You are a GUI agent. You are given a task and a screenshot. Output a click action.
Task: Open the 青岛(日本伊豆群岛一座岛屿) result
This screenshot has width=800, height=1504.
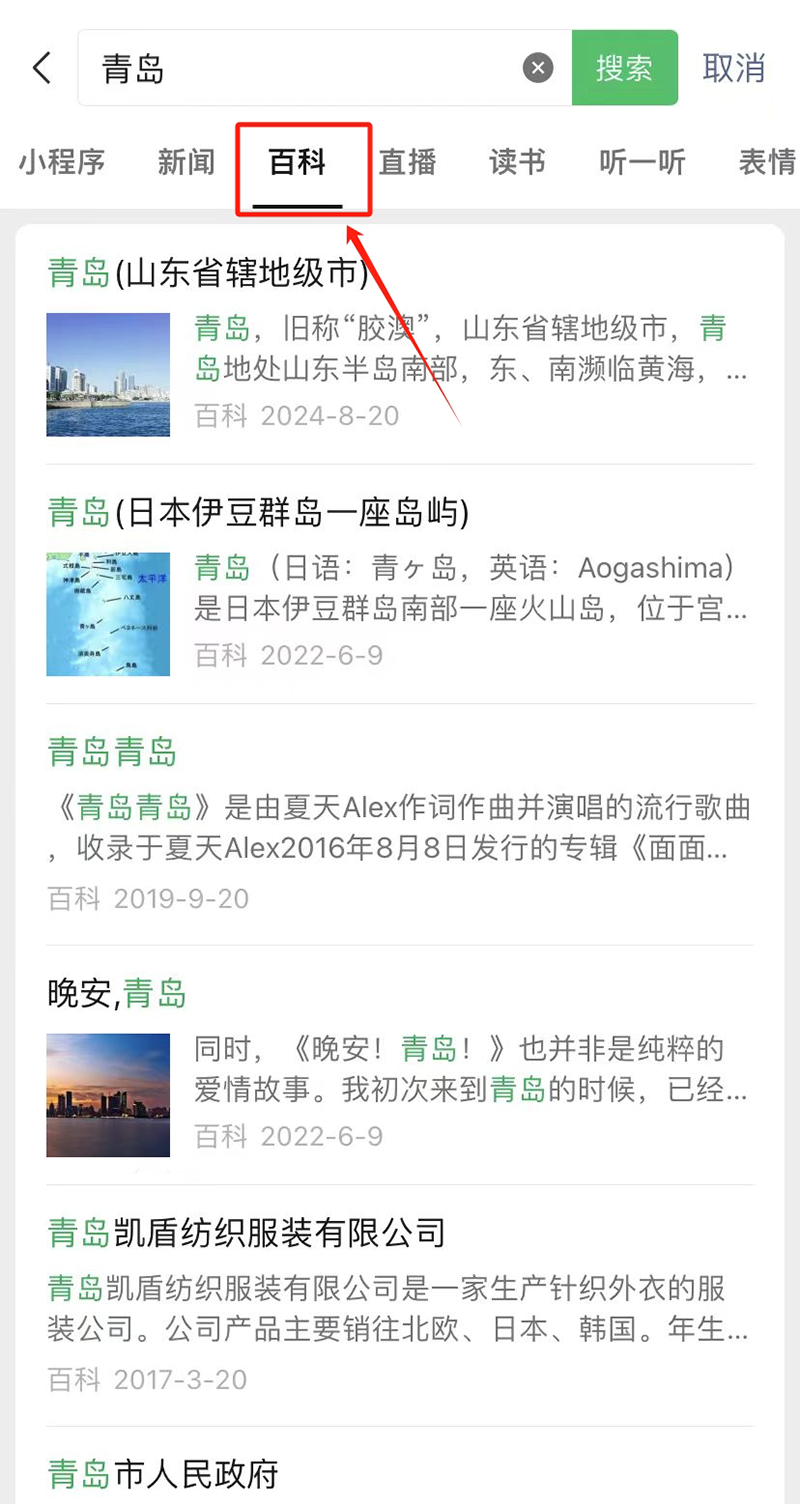(258, 513)
